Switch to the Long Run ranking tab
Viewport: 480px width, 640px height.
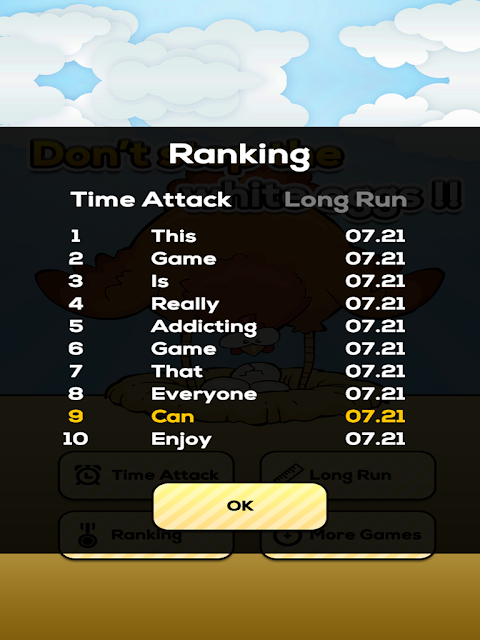(346, 200)
